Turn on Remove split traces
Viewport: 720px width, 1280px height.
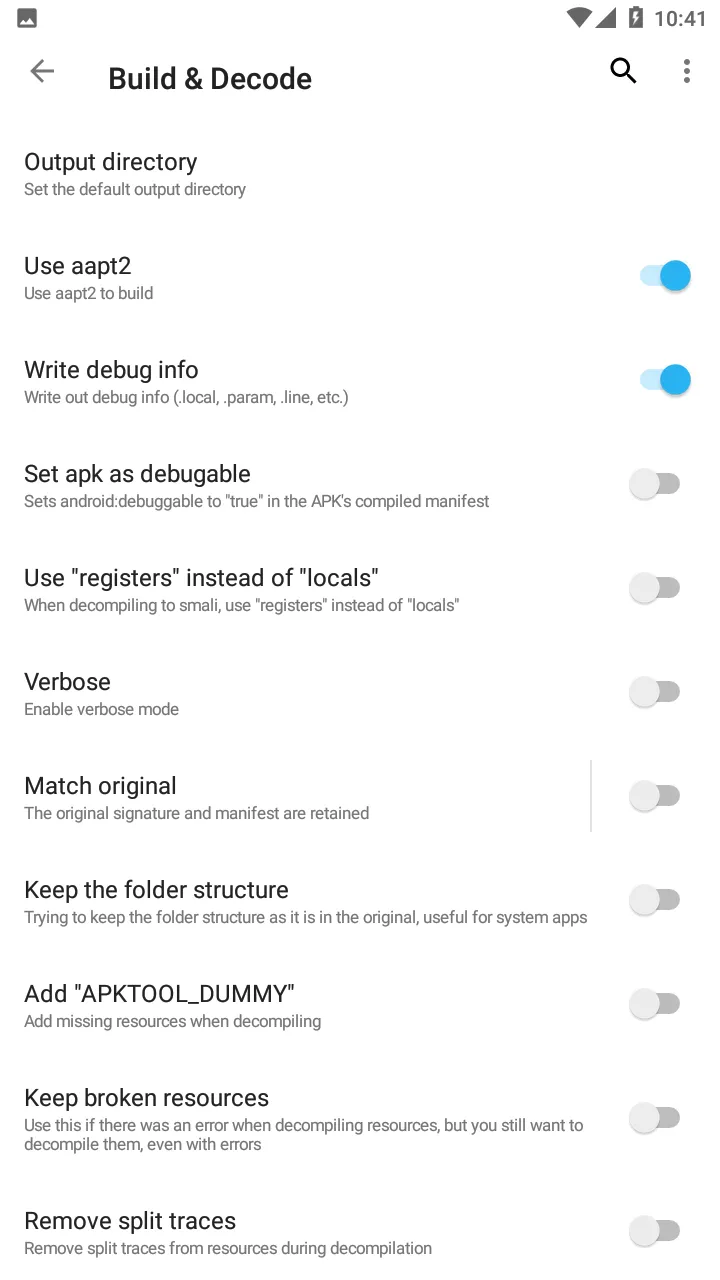pos(656,1231)
